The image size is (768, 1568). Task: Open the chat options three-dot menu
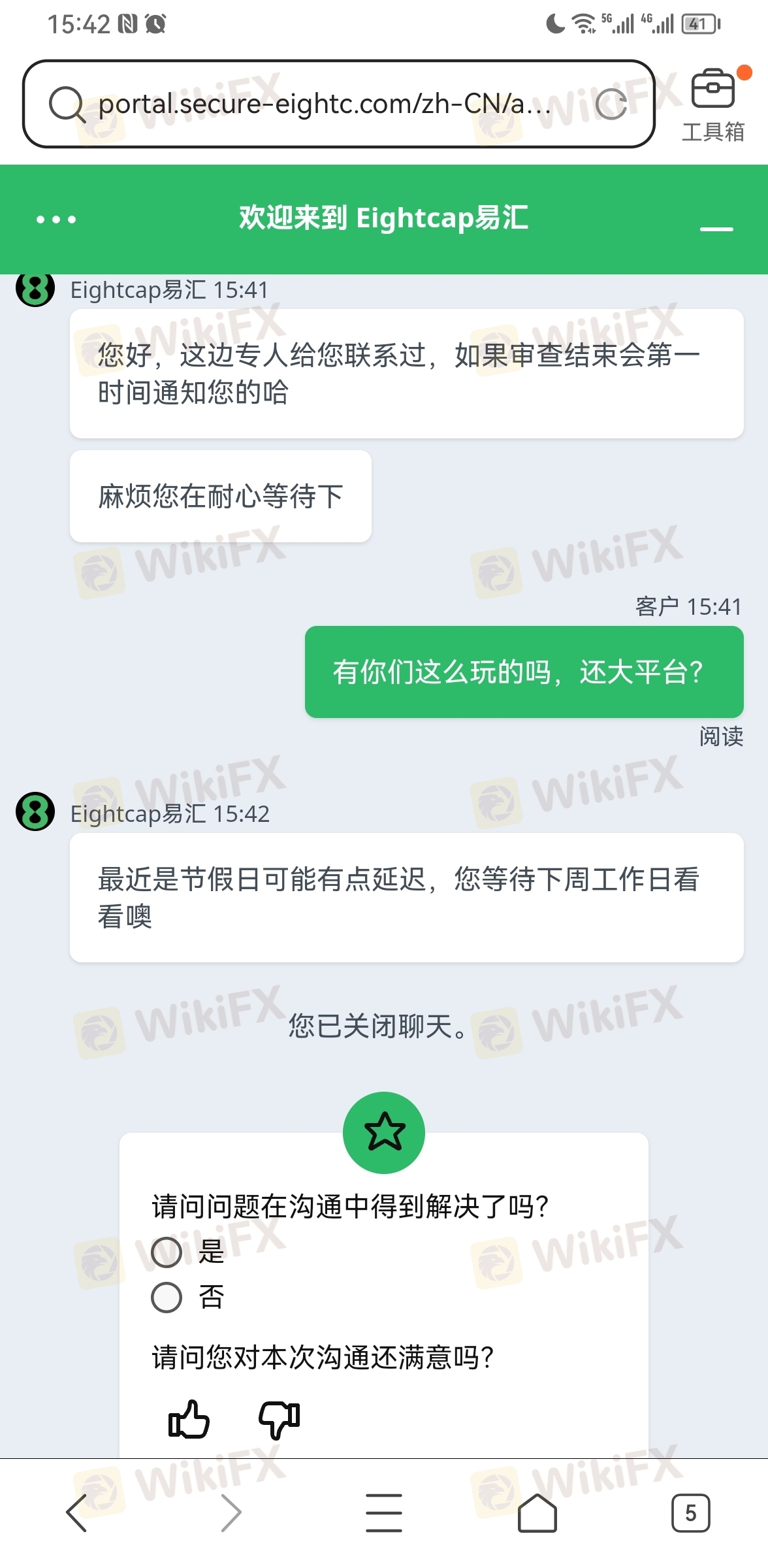[56, 220]
